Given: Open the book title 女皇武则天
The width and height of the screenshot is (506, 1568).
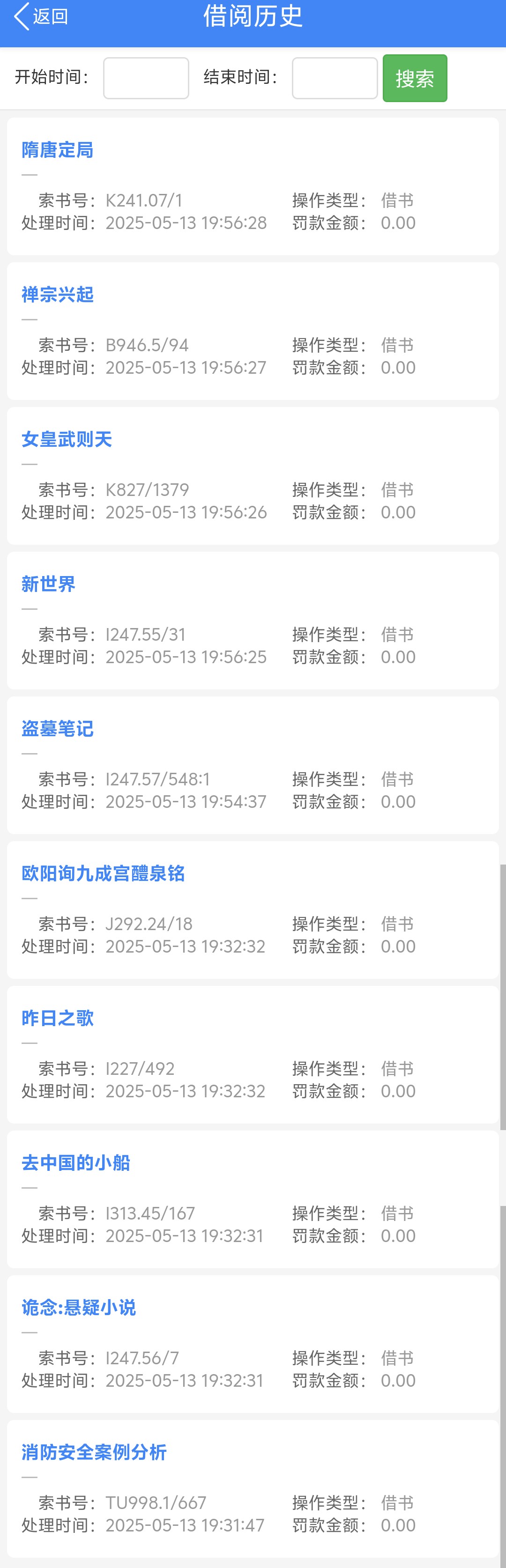Looking at the screenshot, I should [67, 439].
